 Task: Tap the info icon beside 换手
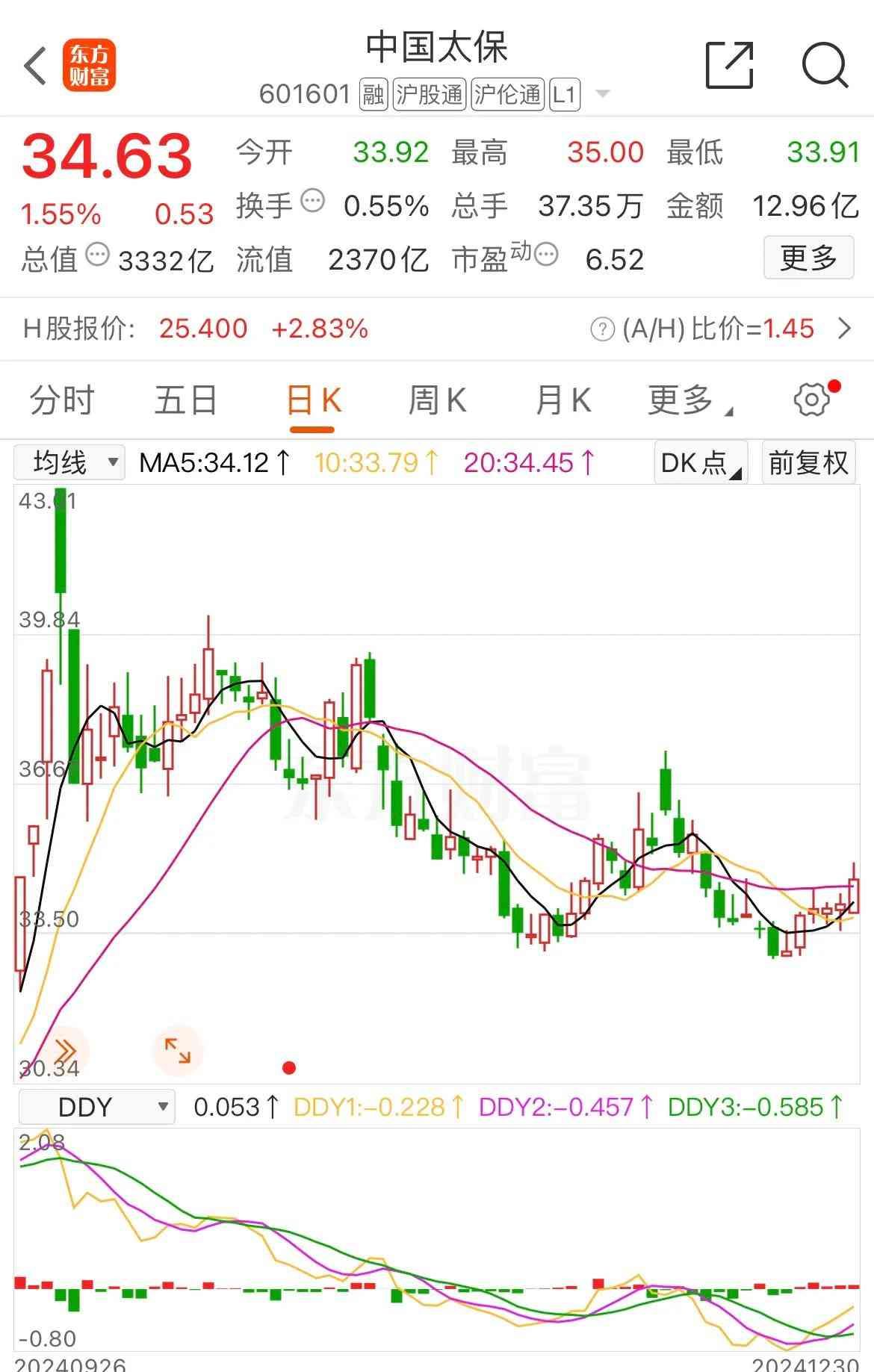point(312,201)
